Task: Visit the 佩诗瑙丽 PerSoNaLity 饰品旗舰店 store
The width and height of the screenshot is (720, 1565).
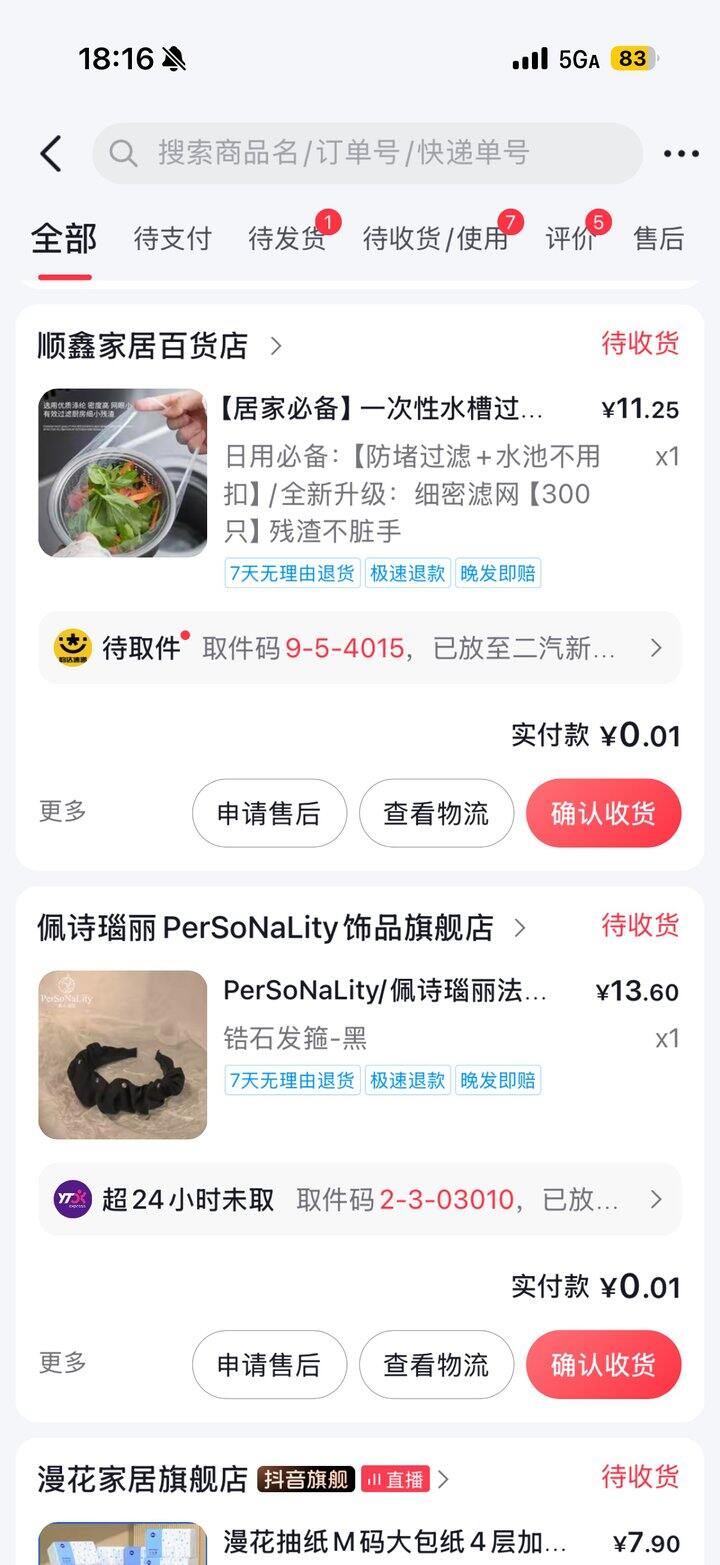Action: pos(282,928)
